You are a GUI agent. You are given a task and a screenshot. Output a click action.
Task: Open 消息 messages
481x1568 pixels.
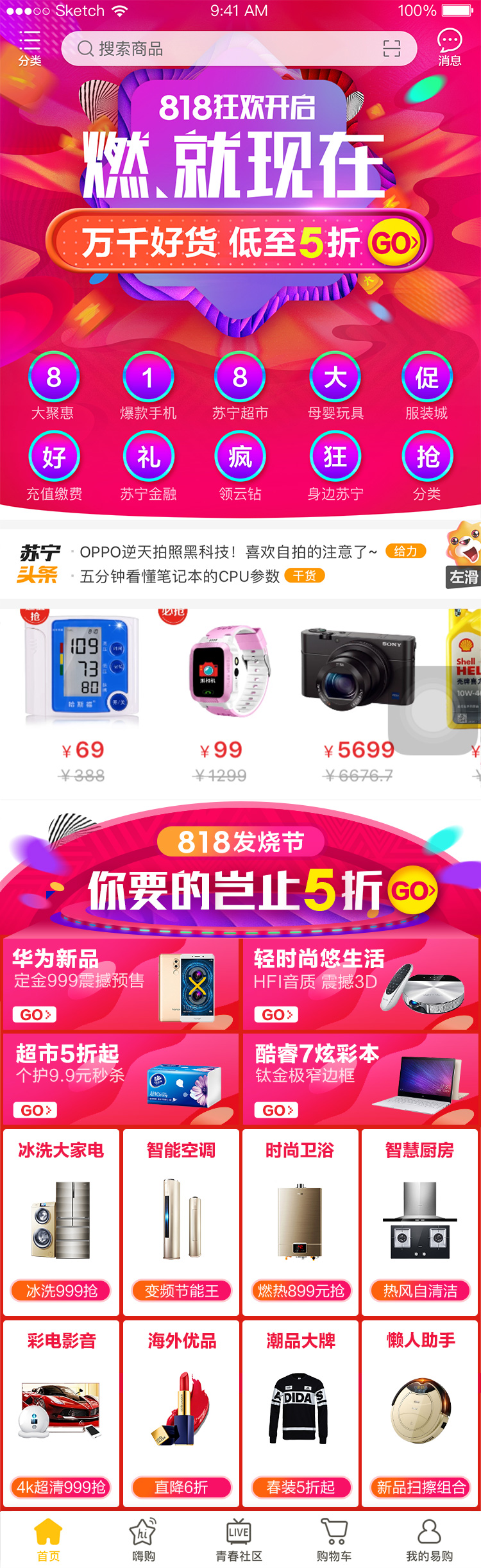pyautogui.click(x=449, y=47)
